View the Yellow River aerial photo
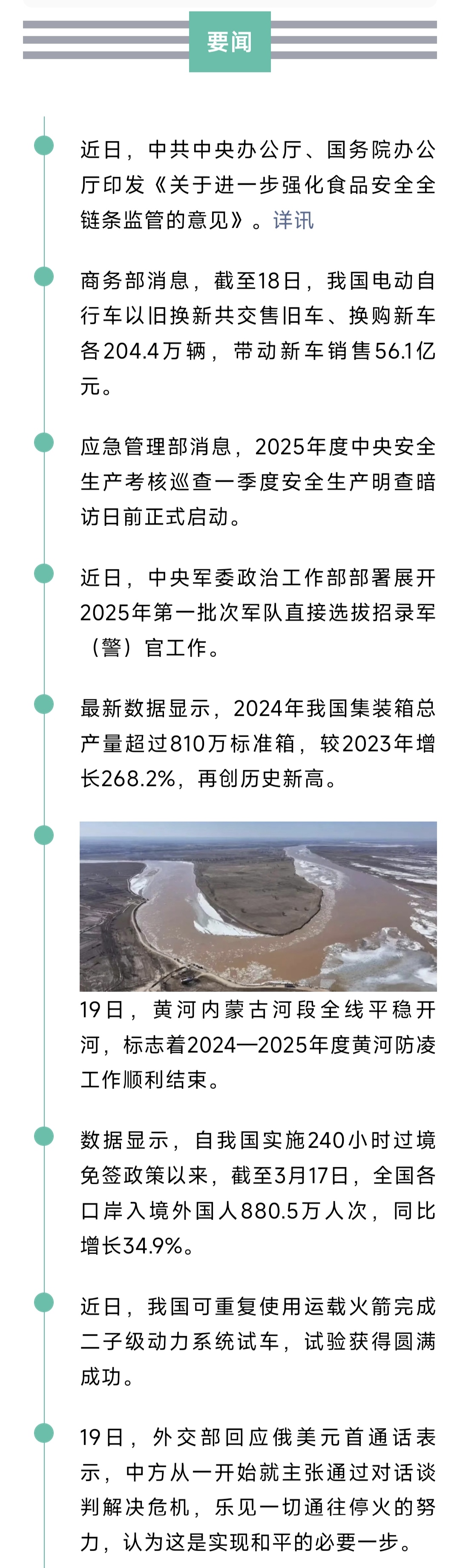The width and height of the screenshot is (460, 1568). [258, 906]
